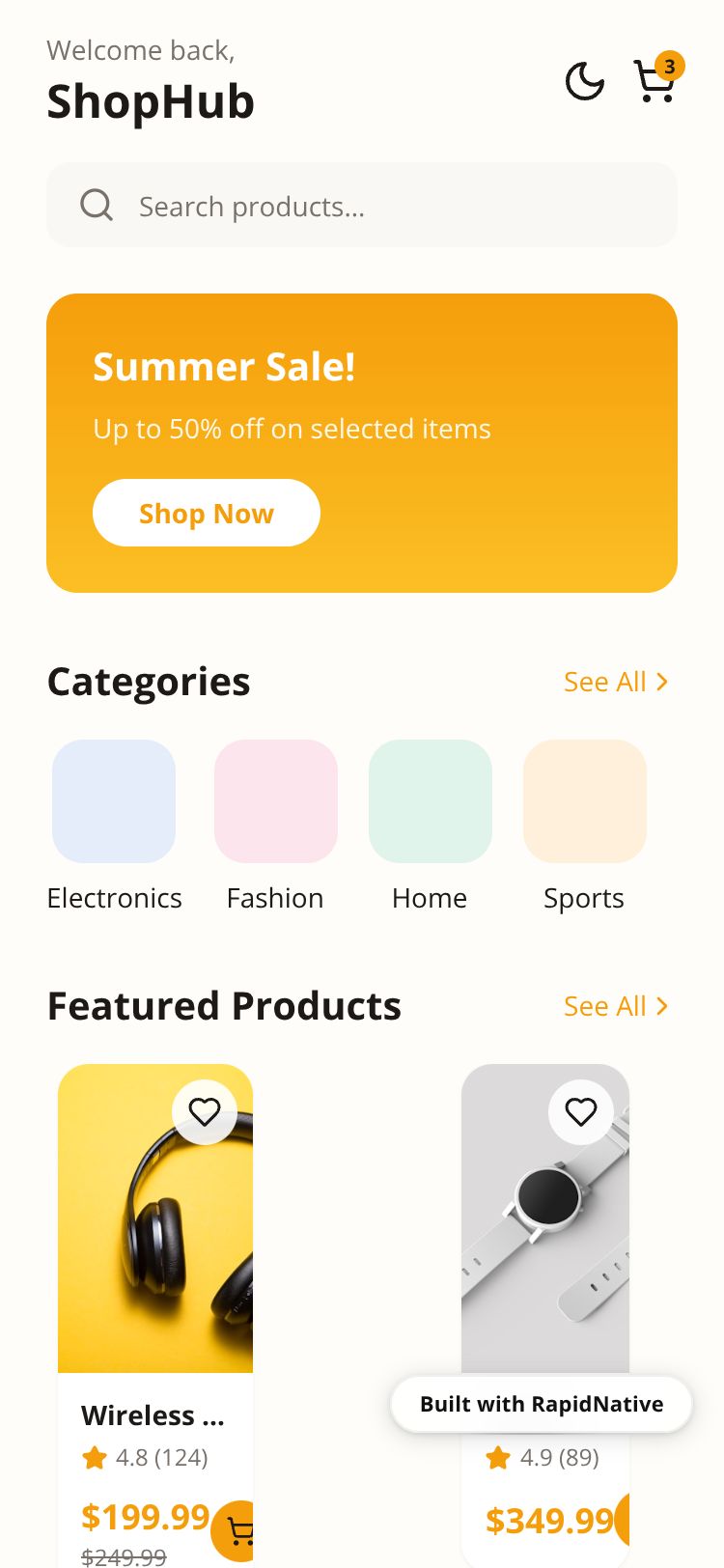Tap Shop Now on the Summer Sale banner
This screenshot has width=724, height=1568.
click(x=207, y=513)
